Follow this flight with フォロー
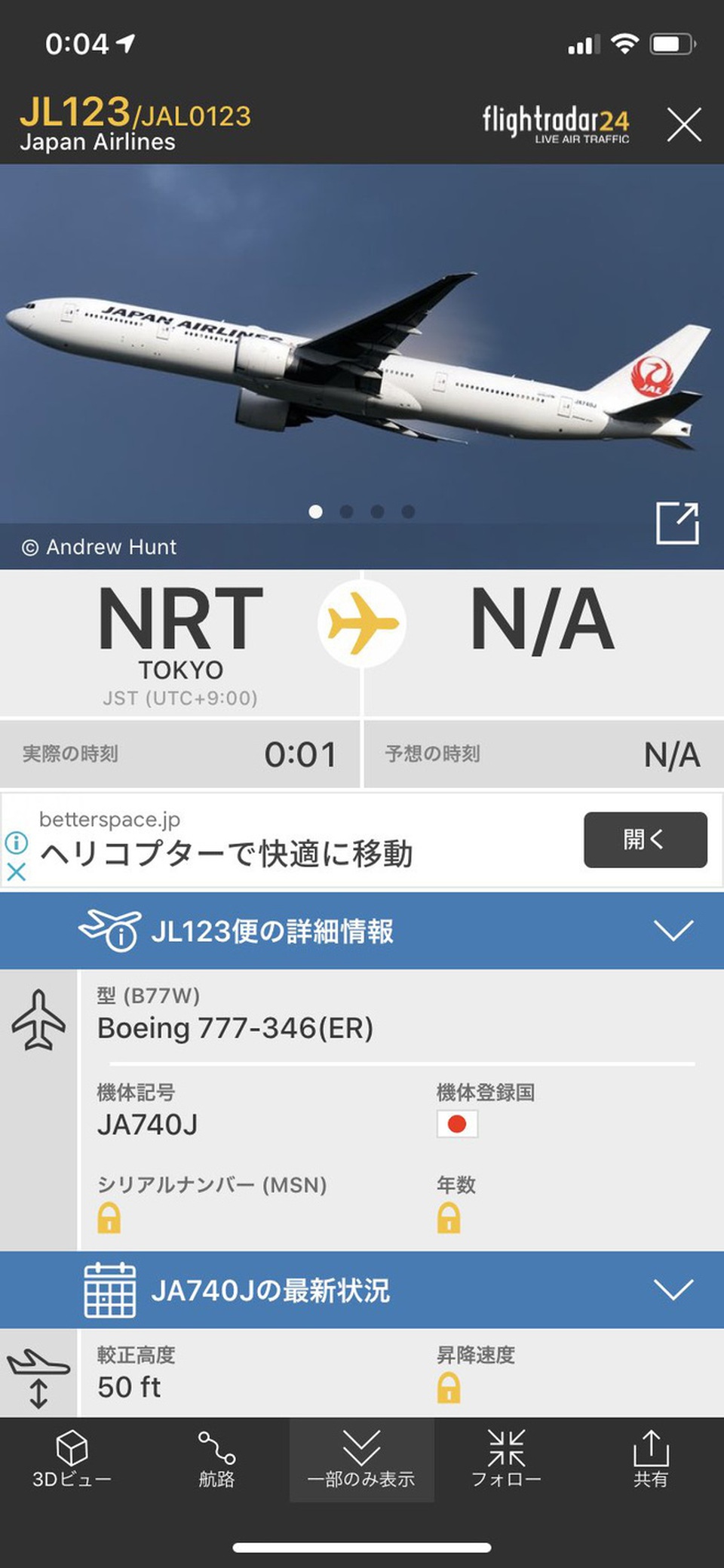The image size is (724, 1568). pos(506,1459)
